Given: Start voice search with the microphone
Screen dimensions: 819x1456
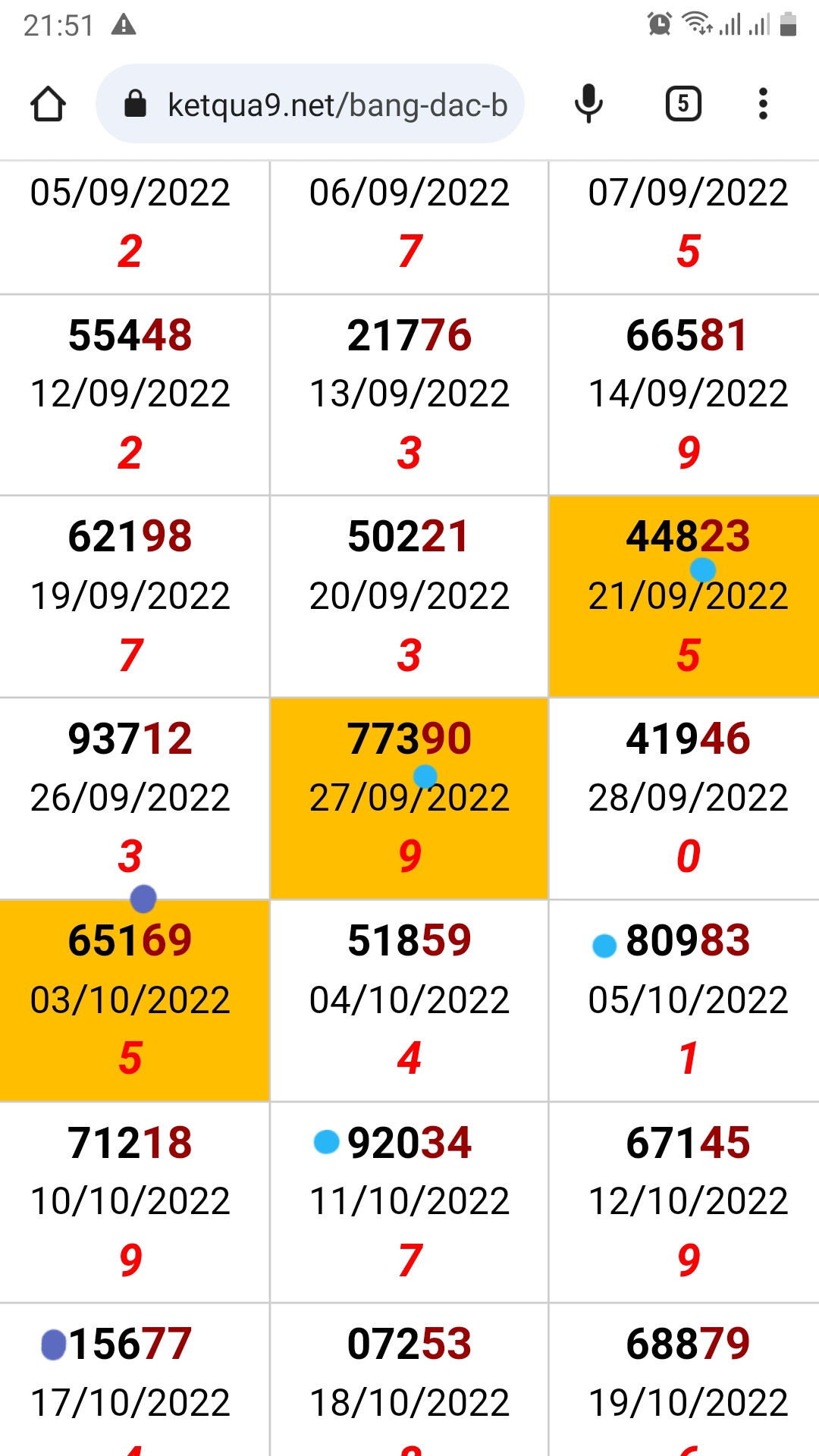Looking at the screenshot, I should coord(588,104).
